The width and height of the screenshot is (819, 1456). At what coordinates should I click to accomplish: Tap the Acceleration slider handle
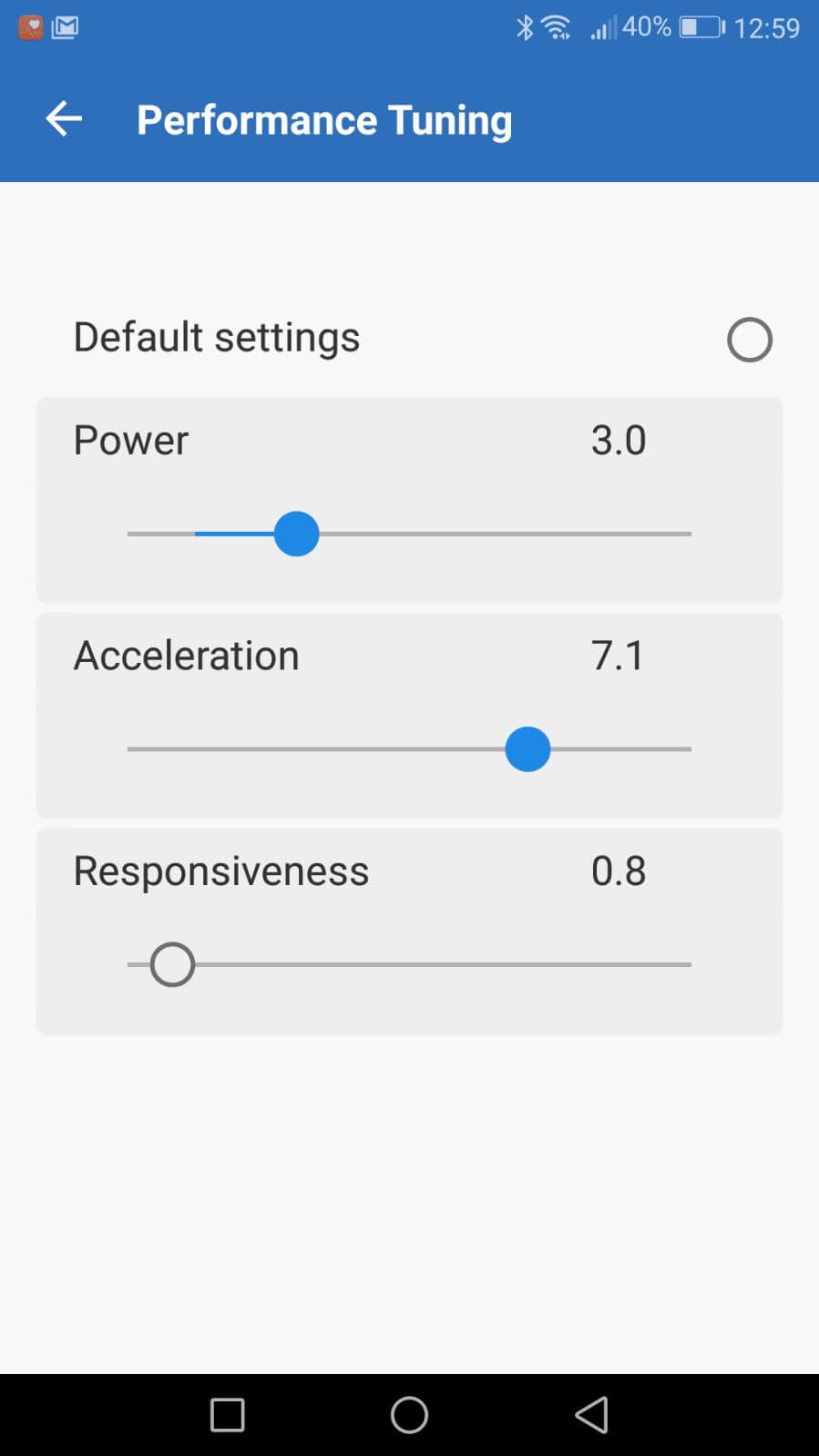pyautogui.click(x=527, y=749)
